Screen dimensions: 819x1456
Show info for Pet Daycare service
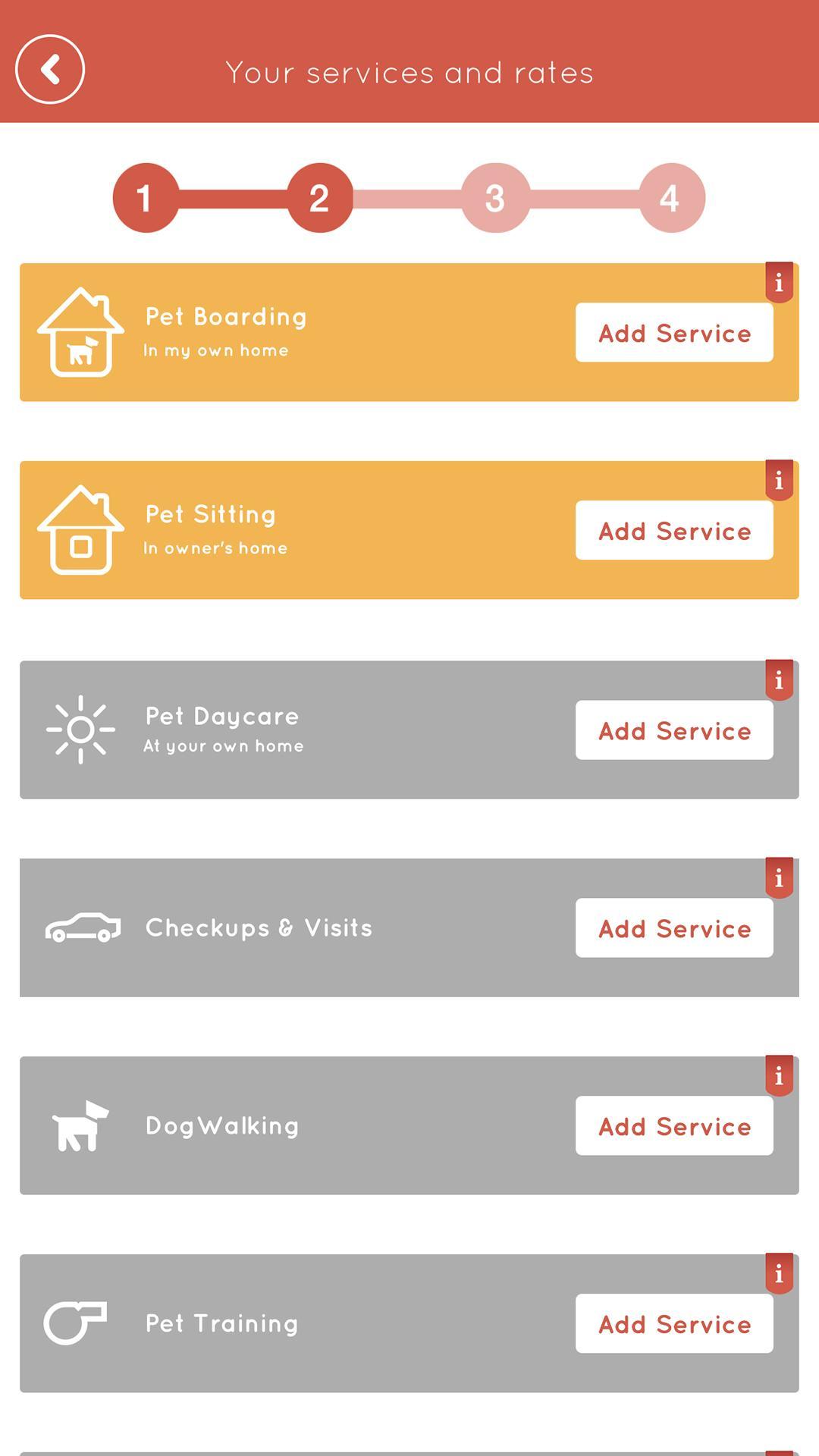tap(779, 681)
